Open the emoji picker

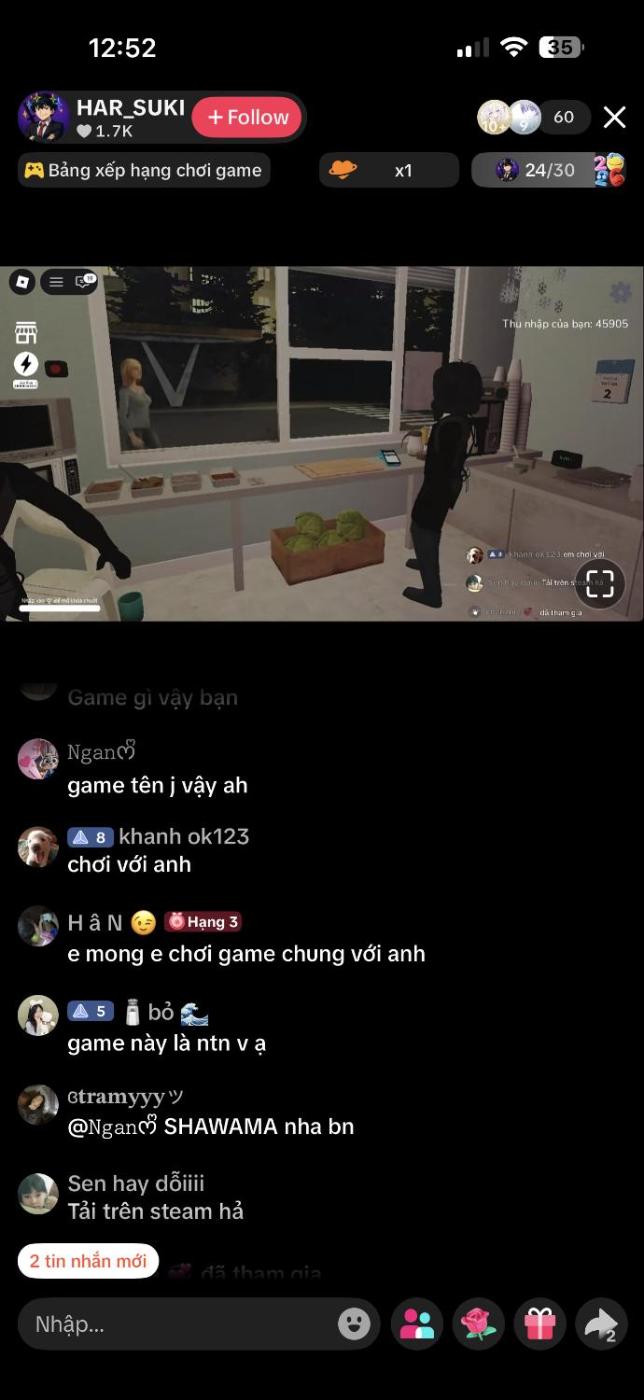(353, 1324)
